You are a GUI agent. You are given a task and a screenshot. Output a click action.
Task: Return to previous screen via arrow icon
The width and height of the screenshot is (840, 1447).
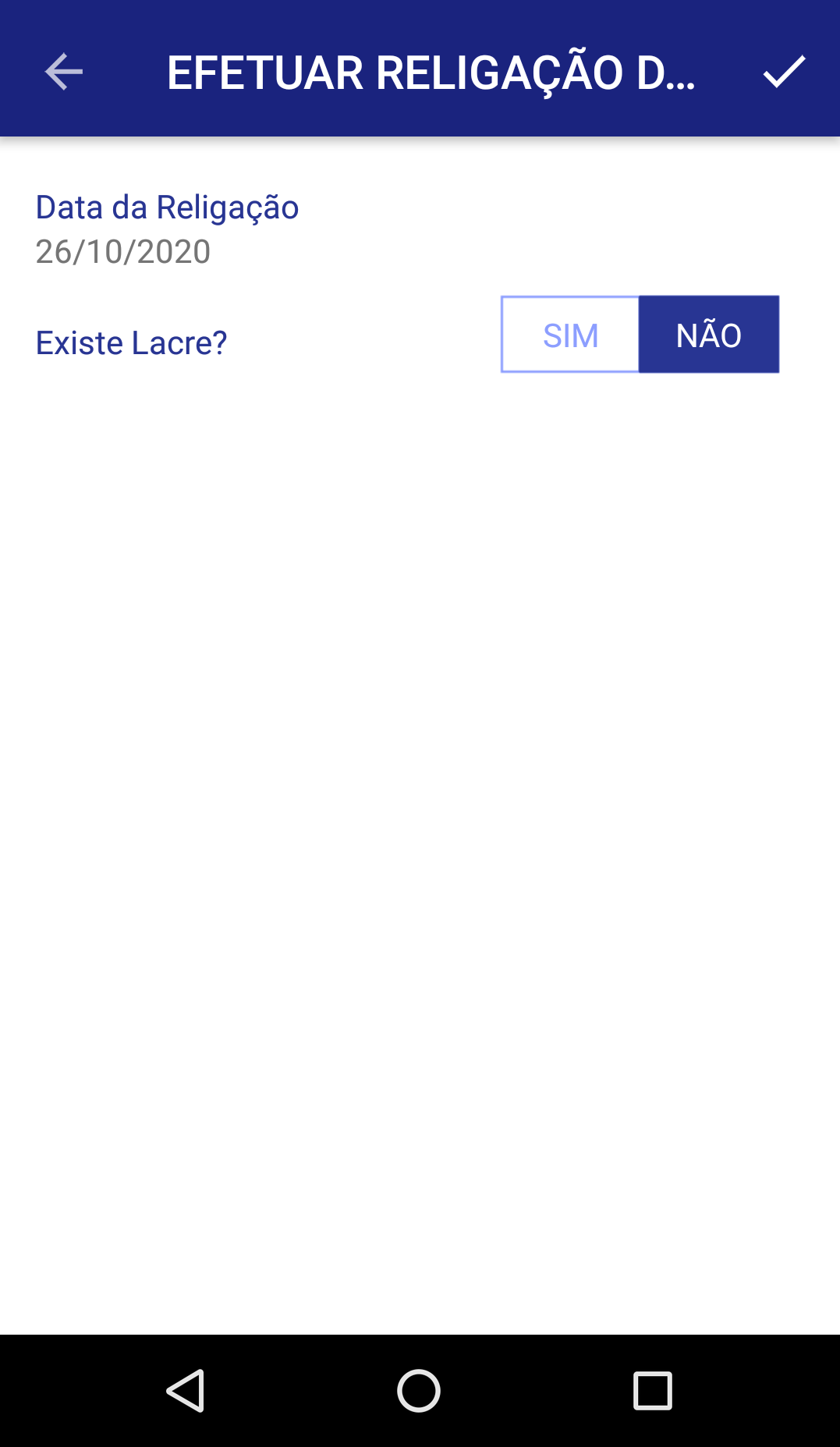[x=62, y=73]
